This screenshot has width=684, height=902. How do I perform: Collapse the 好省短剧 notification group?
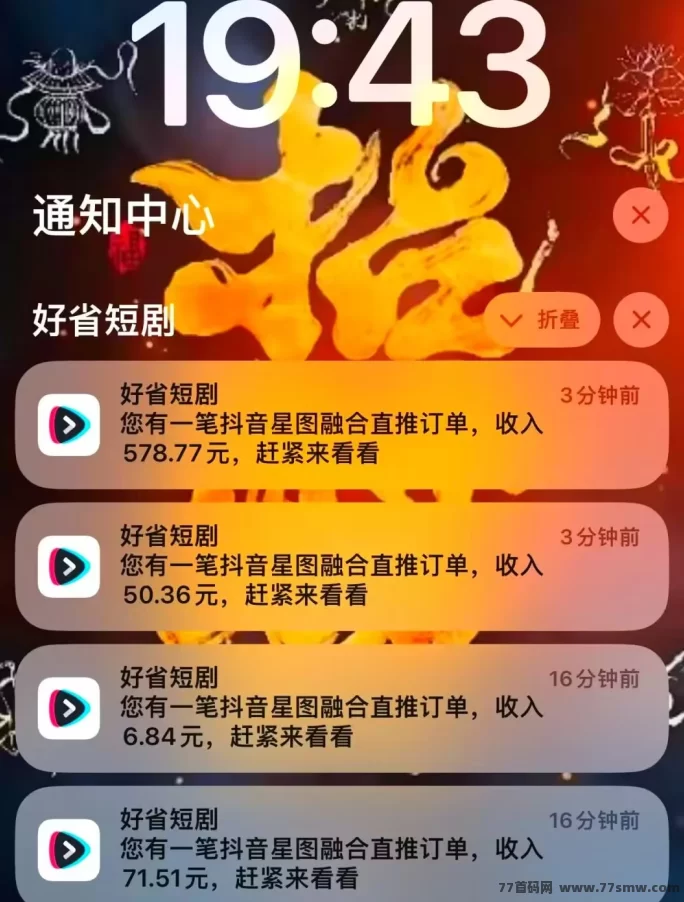coord(542,319)
